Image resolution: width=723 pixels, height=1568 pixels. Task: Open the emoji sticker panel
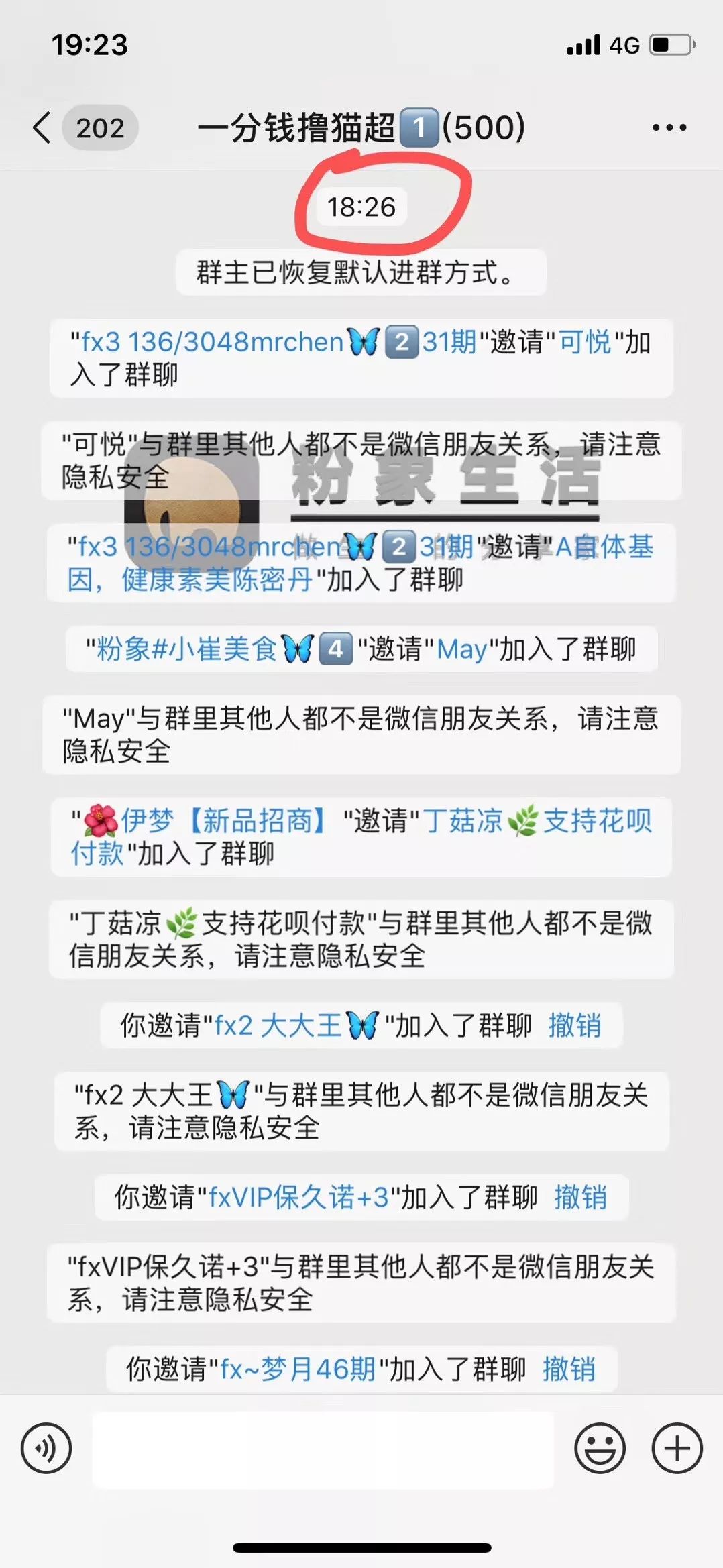(600, 1448)
